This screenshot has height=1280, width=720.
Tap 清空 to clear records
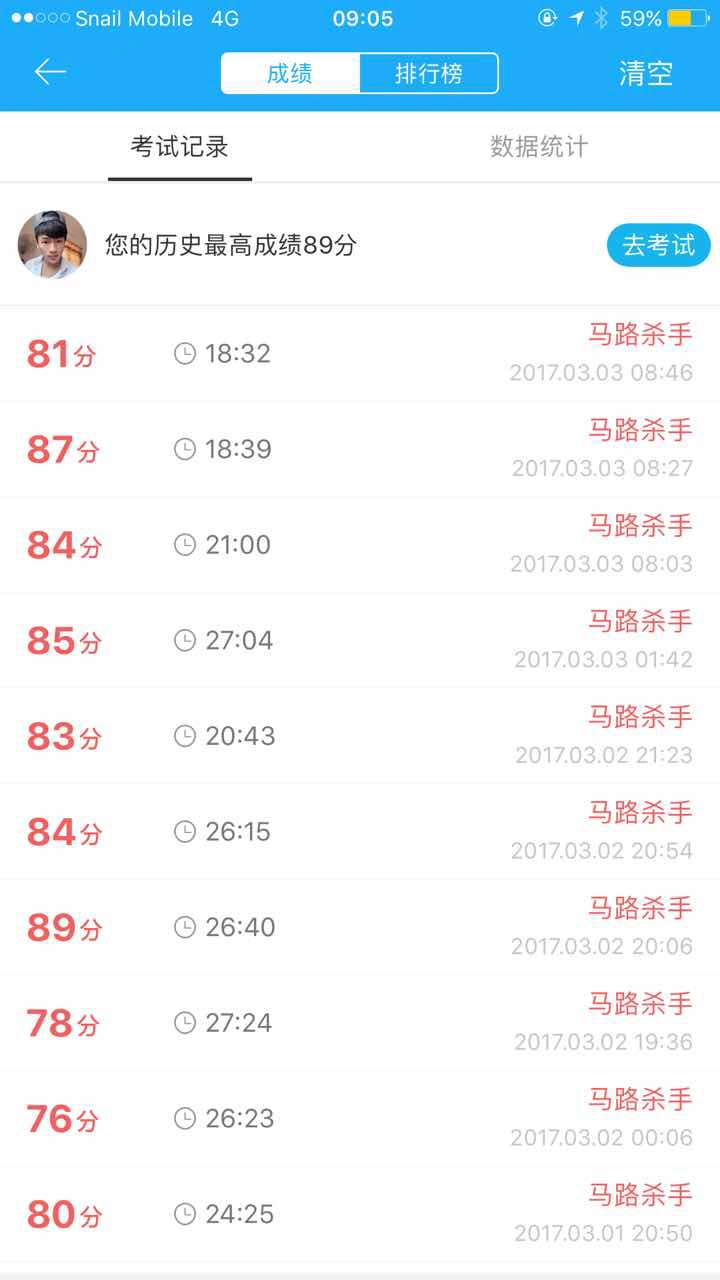coord(645,73)
